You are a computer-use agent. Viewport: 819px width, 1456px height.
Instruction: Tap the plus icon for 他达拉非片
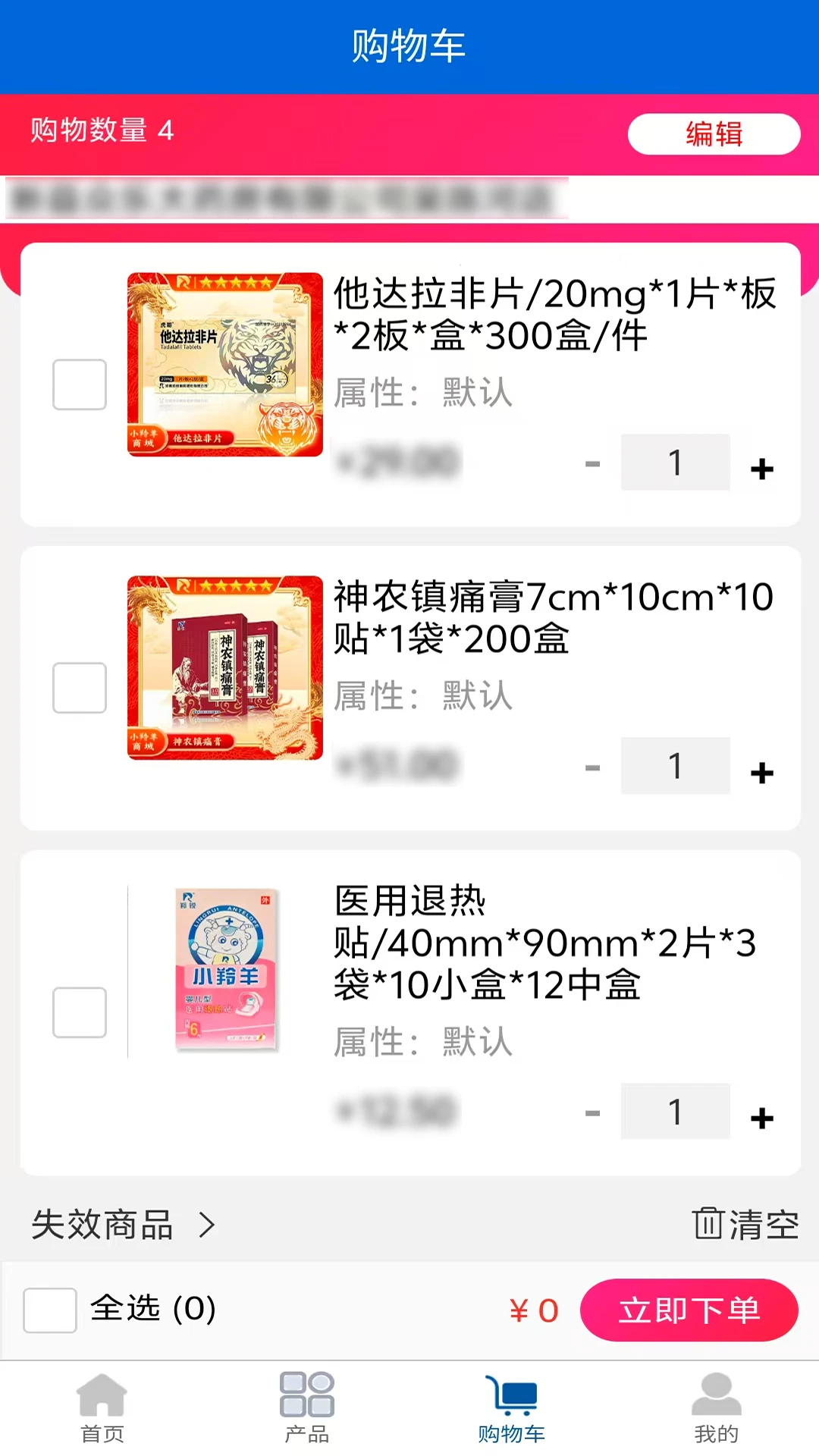(761, 469)
